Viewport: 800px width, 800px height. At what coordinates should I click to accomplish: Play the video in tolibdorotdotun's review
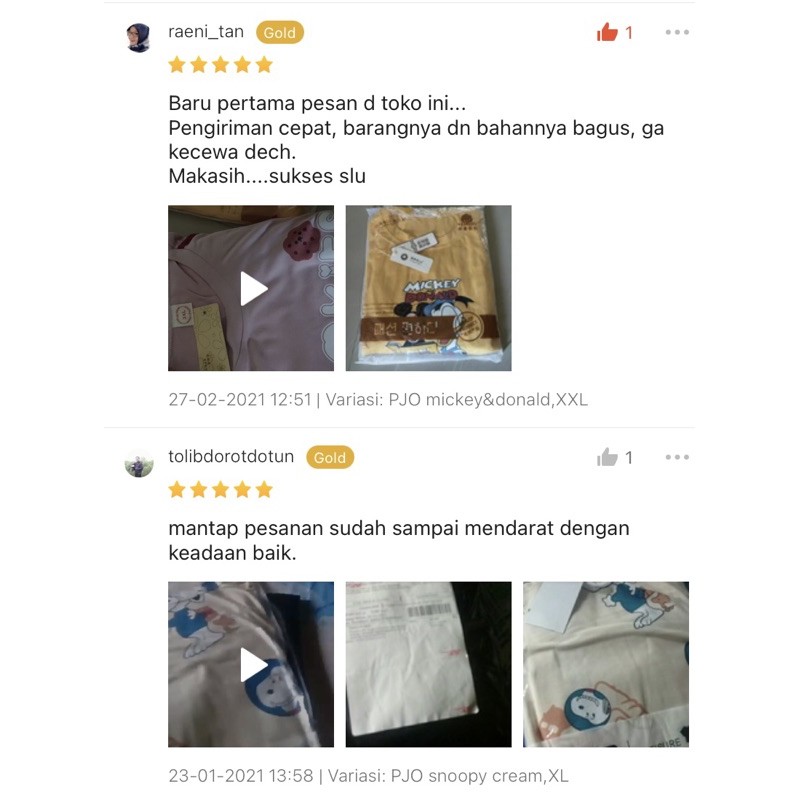tap(251, 664)
